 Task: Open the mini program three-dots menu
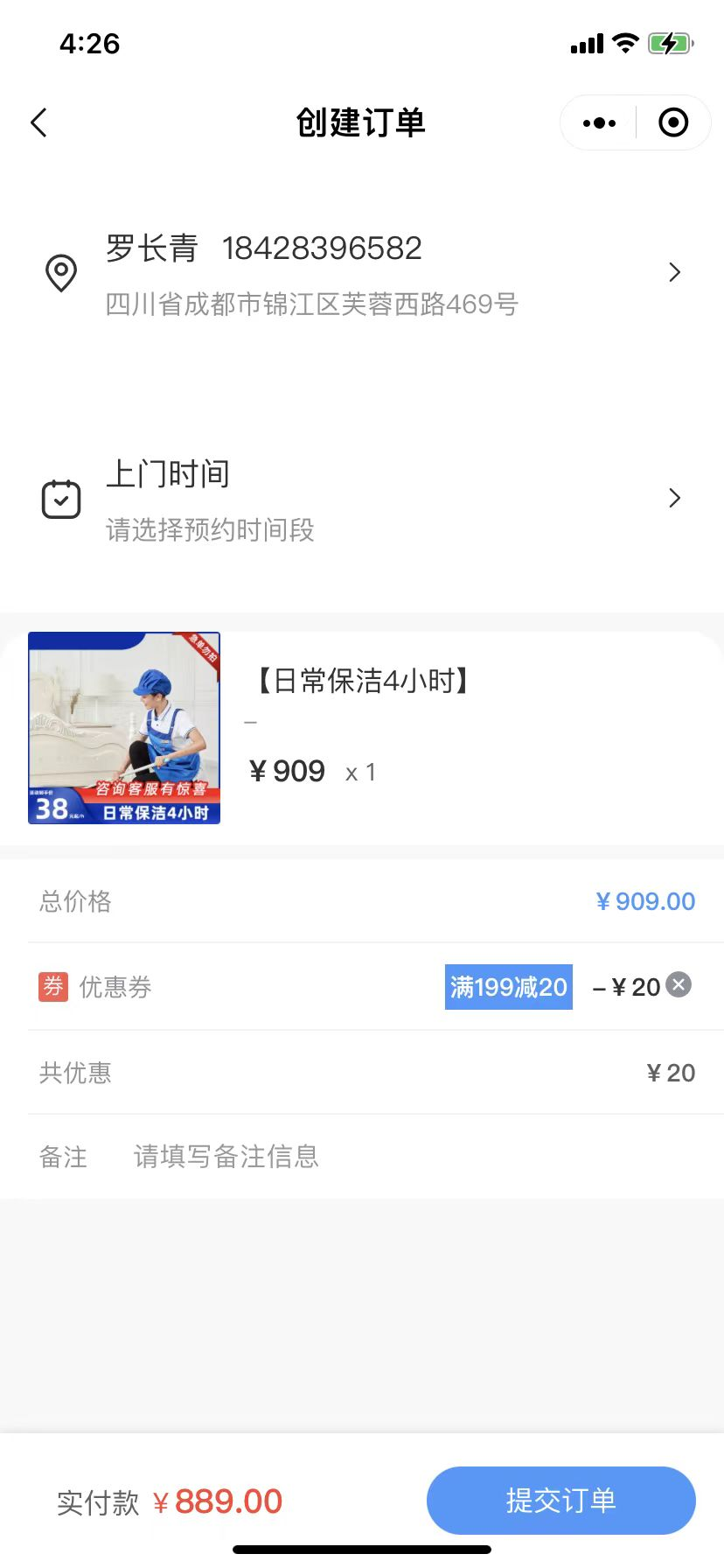point(599,123)
